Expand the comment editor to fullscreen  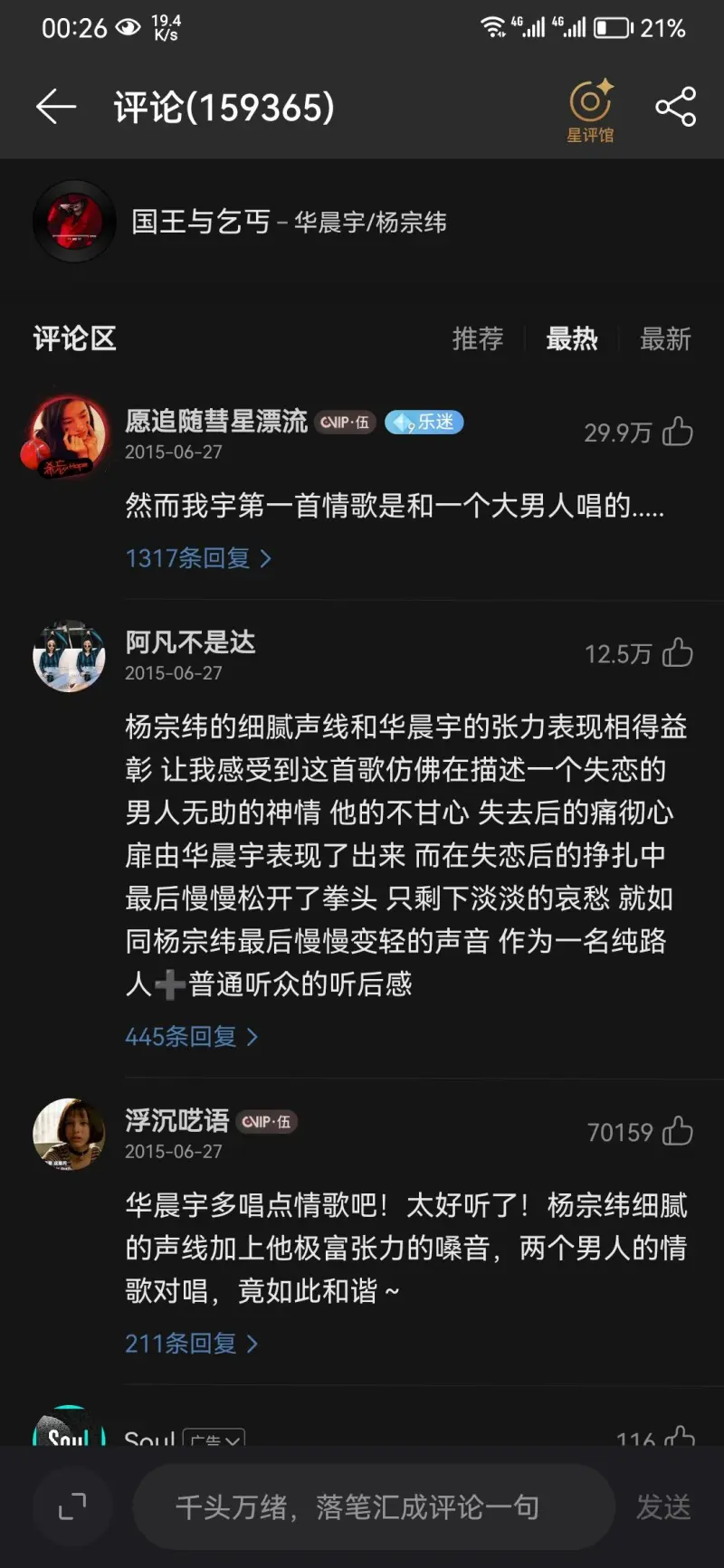tap(72, 1507)
